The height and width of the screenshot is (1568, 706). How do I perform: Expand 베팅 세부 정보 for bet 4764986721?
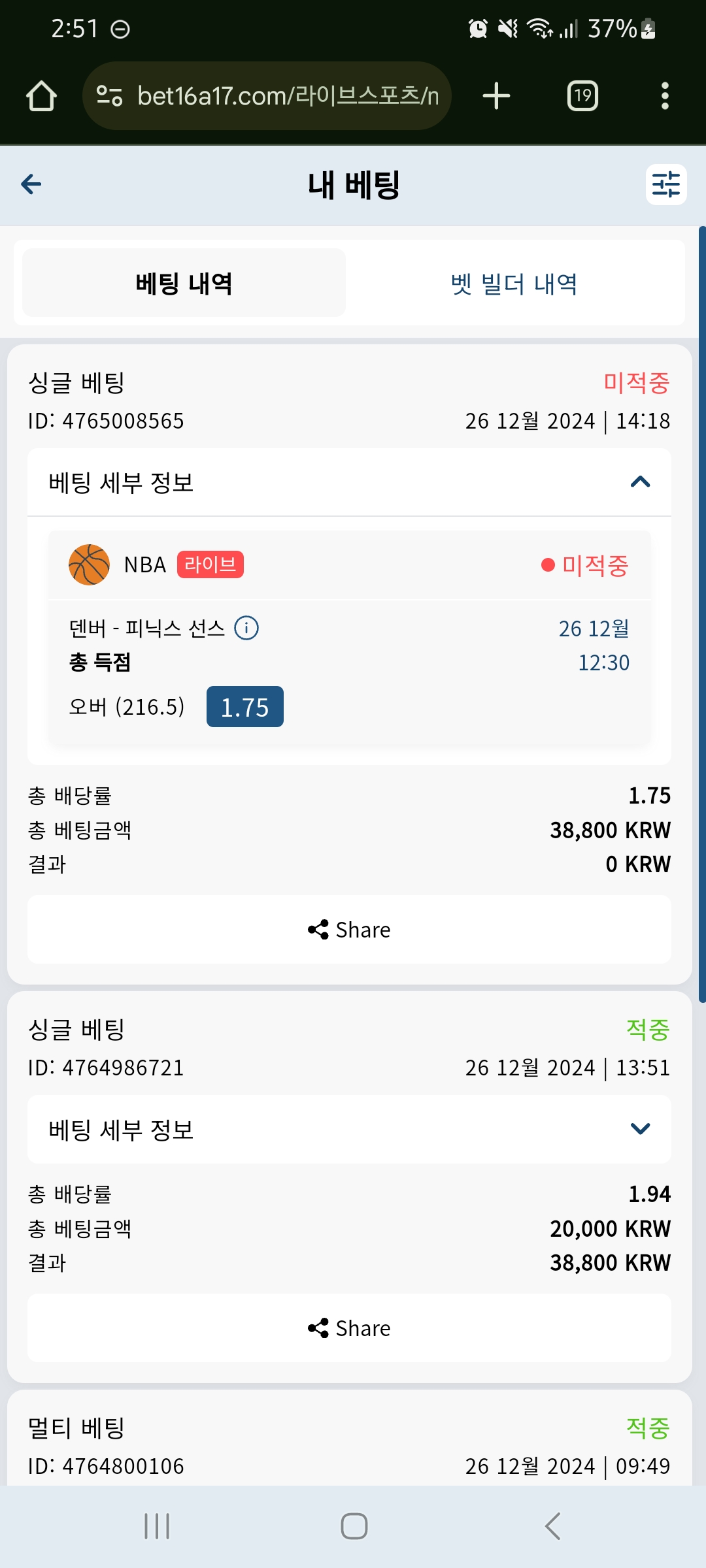click(349, 1130)
